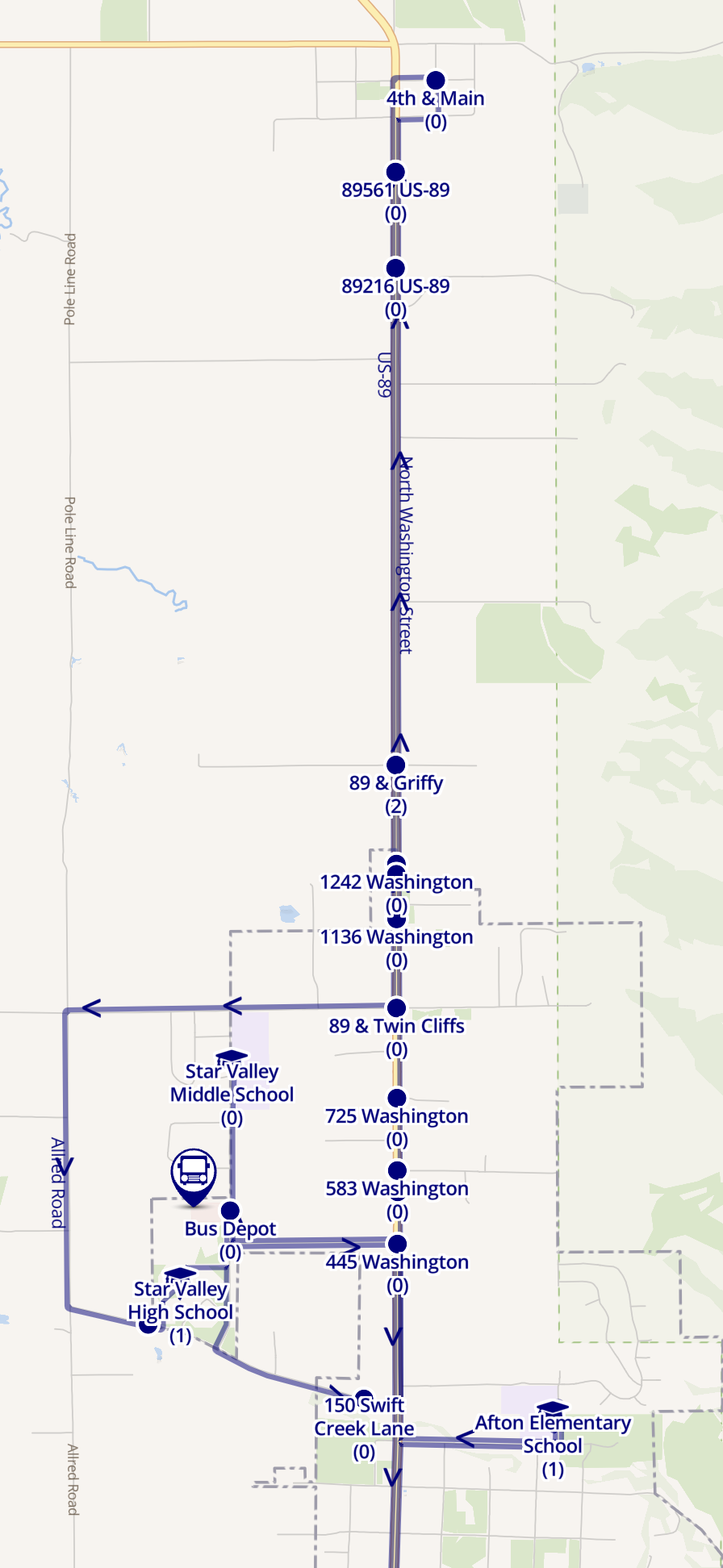The image size is (723, 1568).
Task: Open the 89216 US-89 stop marker
Action: tap(395, 268)
